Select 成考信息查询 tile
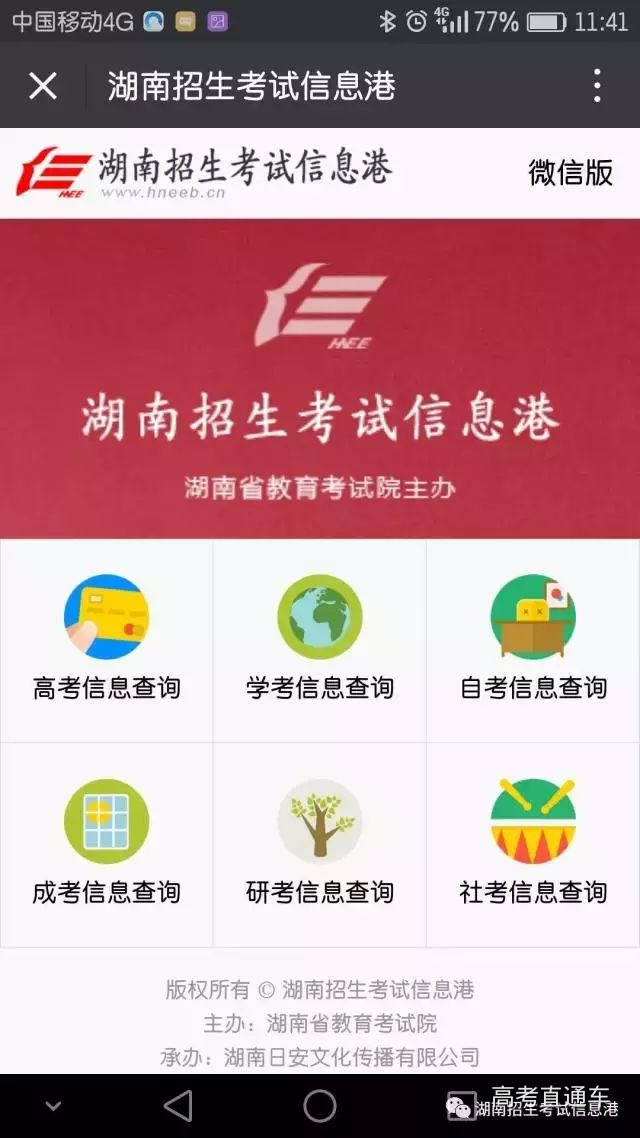The image size is (640, 1138). click(106, 845)
